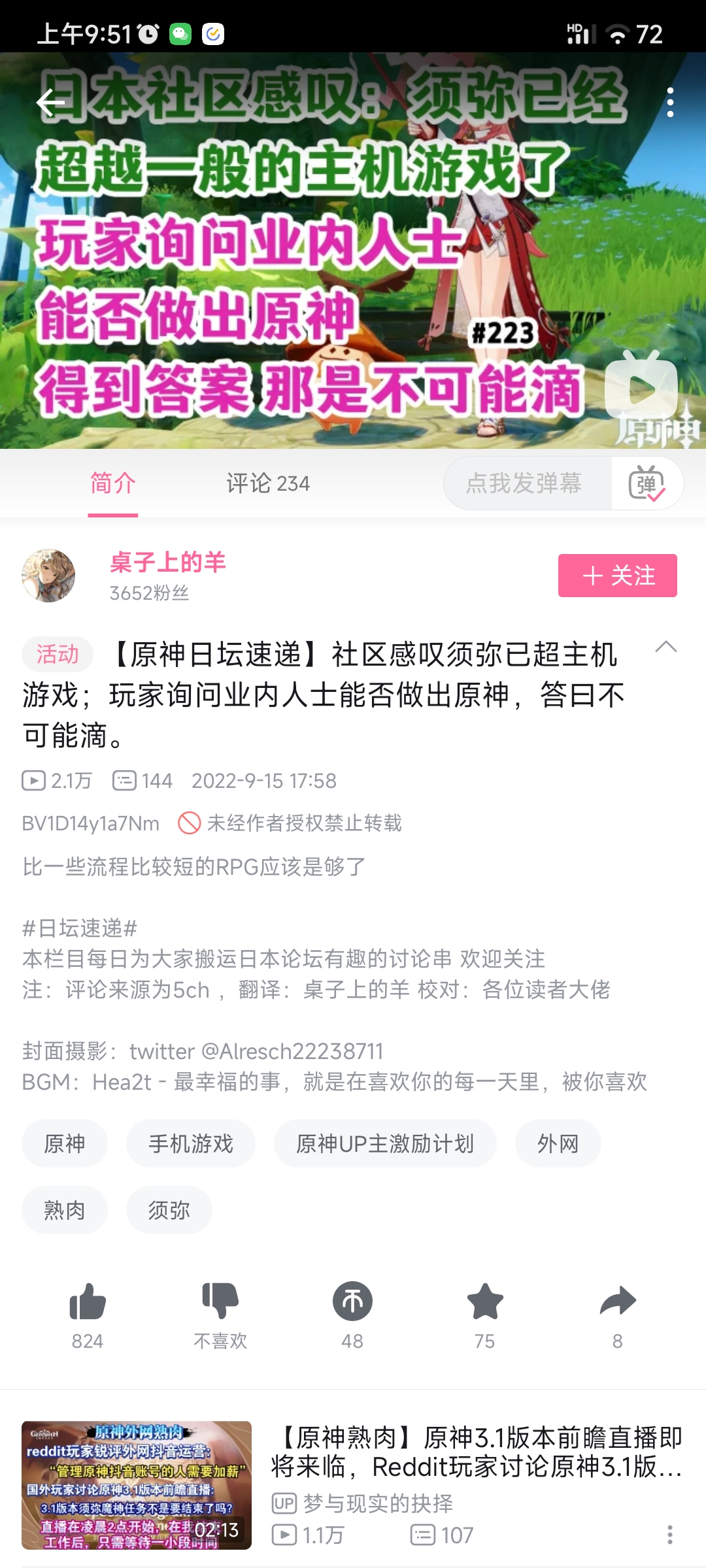This screenshot has height=1568, width=706.
Task: Toggle the danmaku (弹) switch
Action: click(x=647, y=484)
